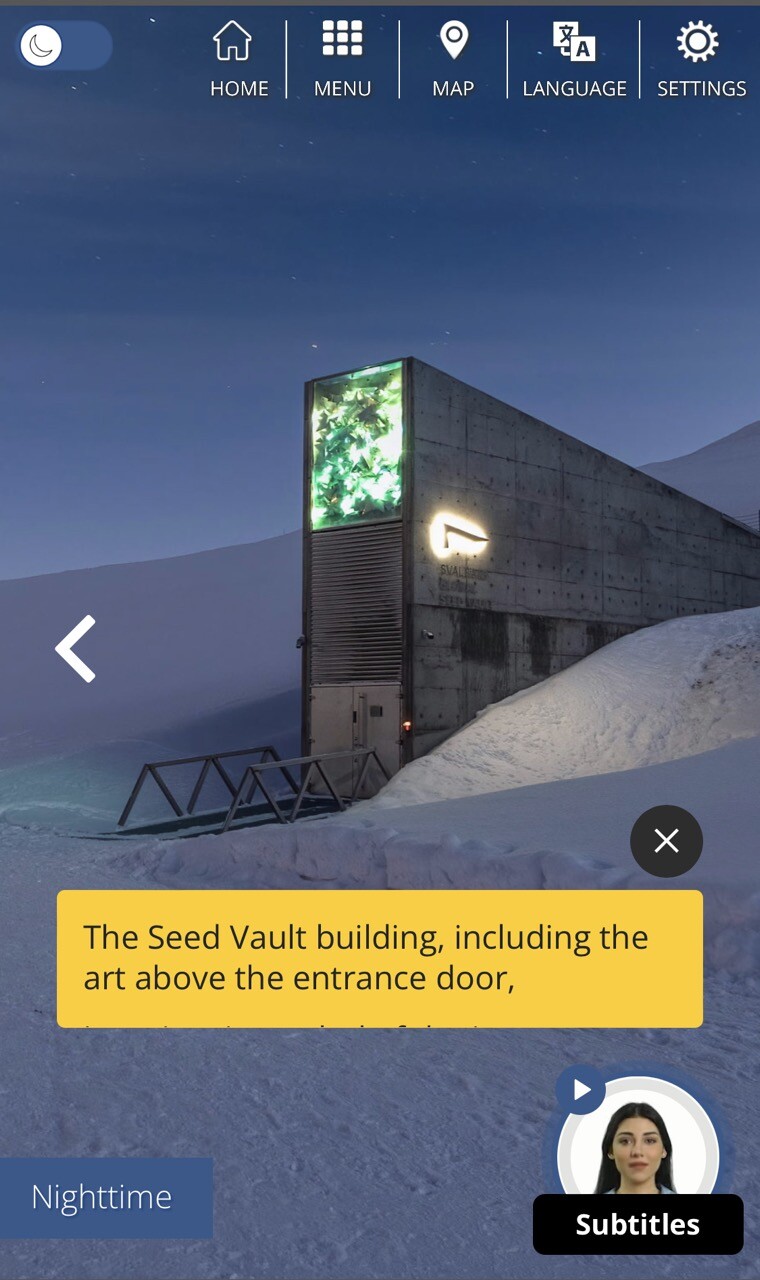
Task: Change the Language
Action: pyautogui.click(x=574, y=60)
